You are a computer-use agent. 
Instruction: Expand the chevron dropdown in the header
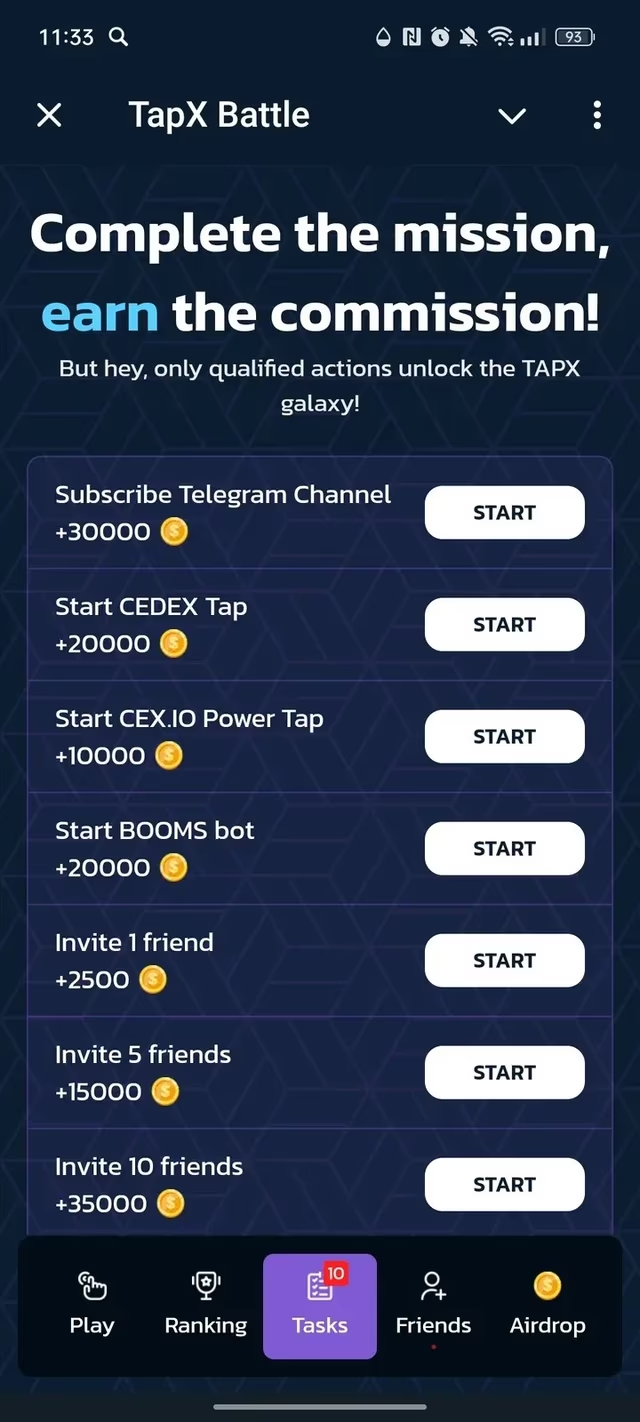[512, 116]
